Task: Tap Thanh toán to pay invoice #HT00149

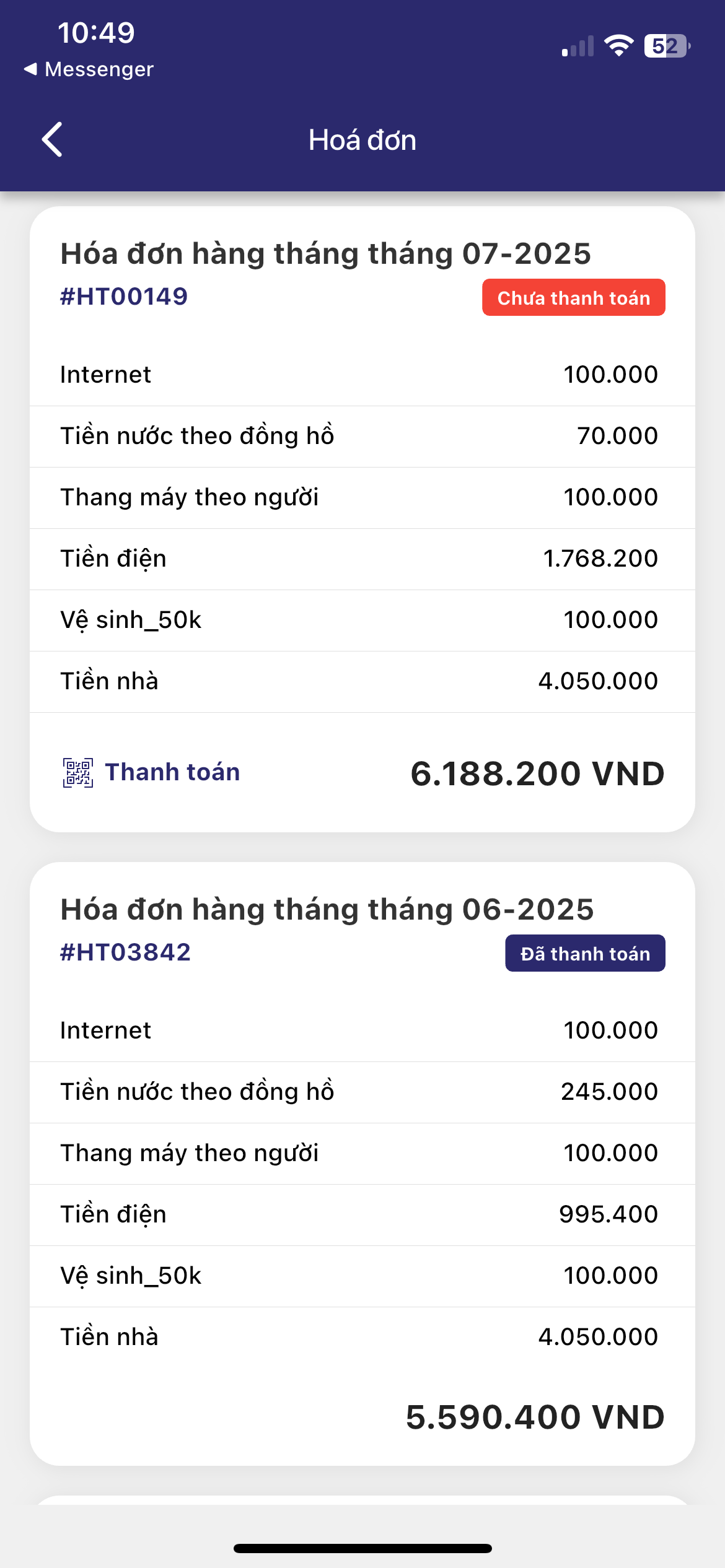Action: 152,772
